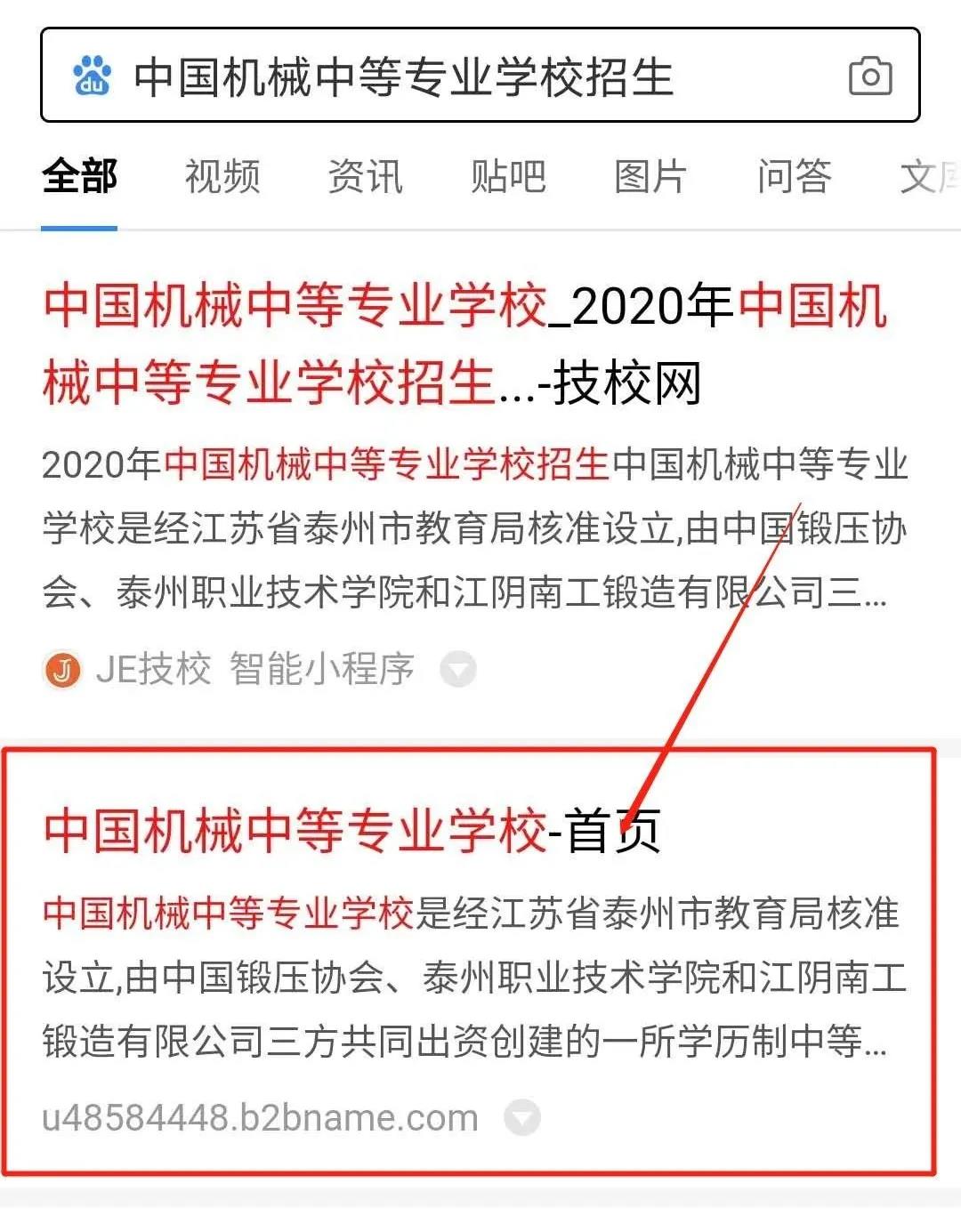Open the 技校网 2020年招生 search result
The width and height of the screenshot is (961, 1232).
tap(463, 343)
